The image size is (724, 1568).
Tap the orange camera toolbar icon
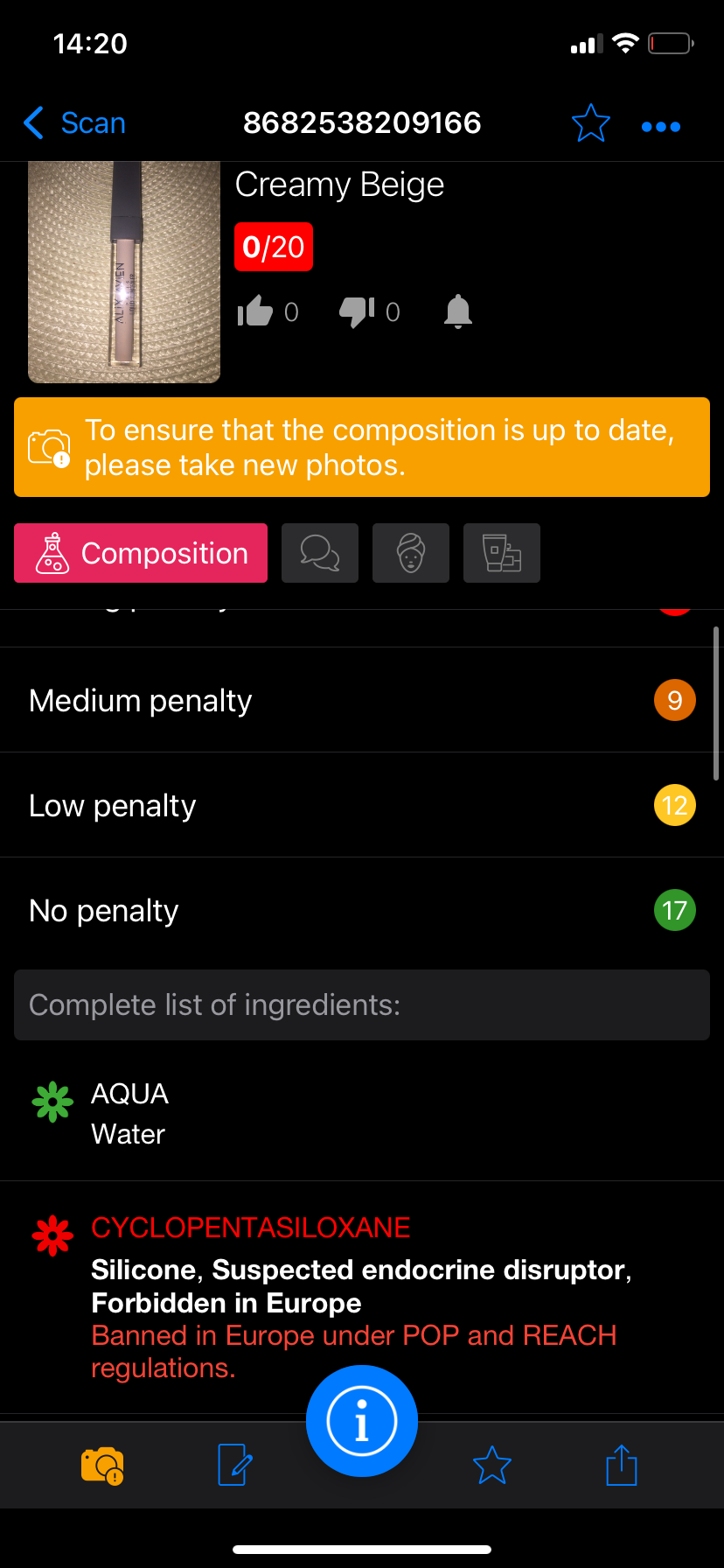[102, 1465]
